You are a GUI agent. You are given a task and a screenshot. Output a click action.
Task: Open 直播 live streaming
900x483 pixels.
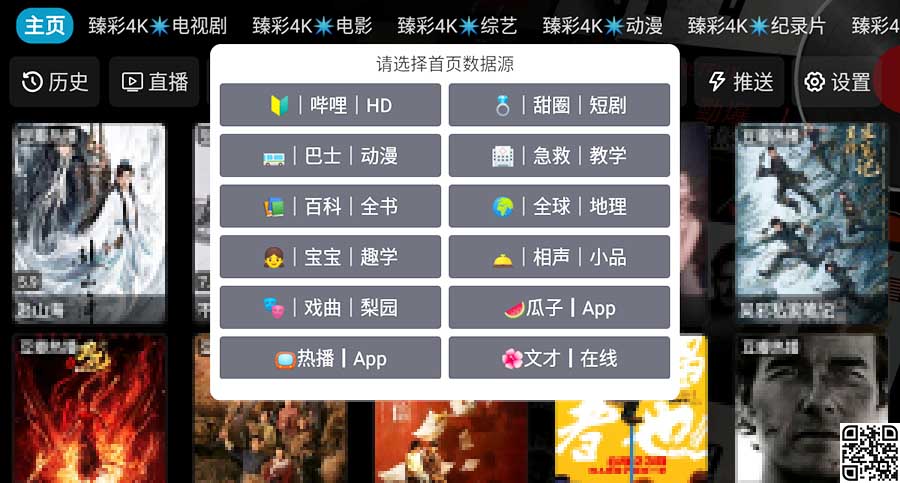pyautogui.click(x=155, y=82)
